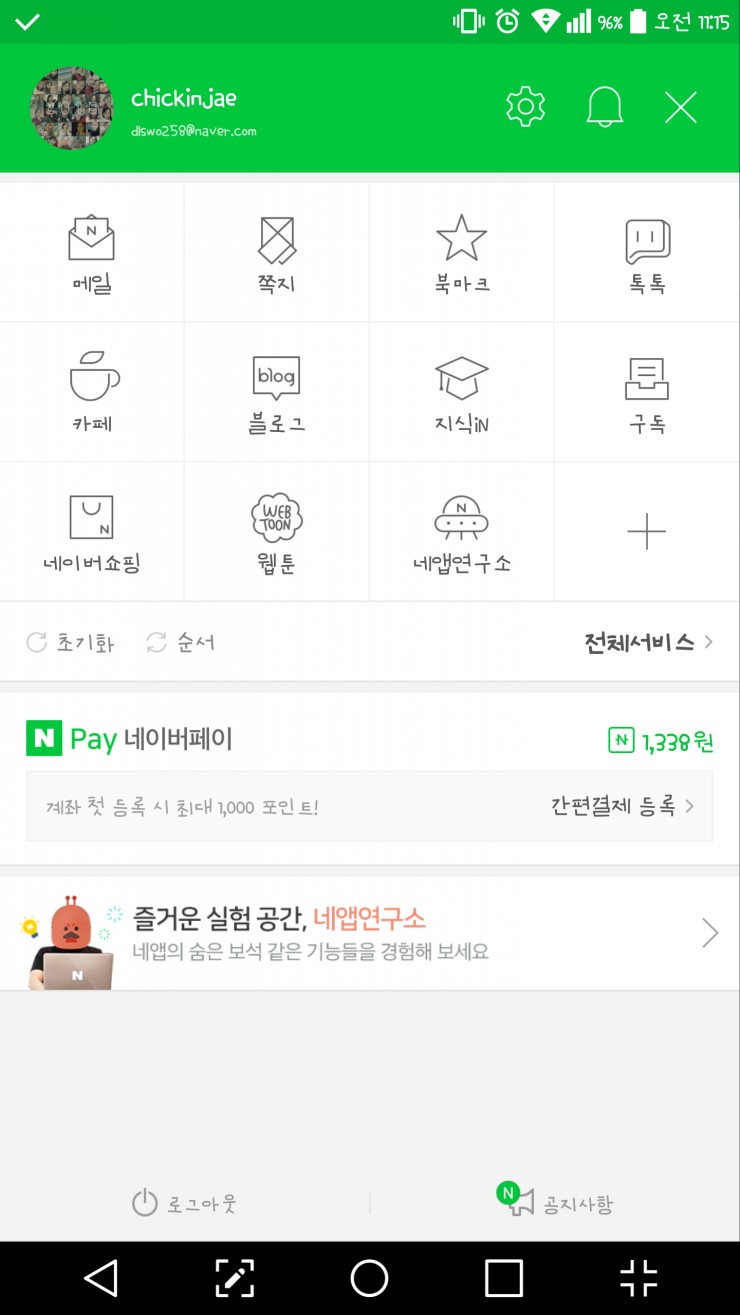The width and height of the screenshot is (740, 1315).
Task: Tap 초기화 to reset shortcuts
Action: [70, 643]
